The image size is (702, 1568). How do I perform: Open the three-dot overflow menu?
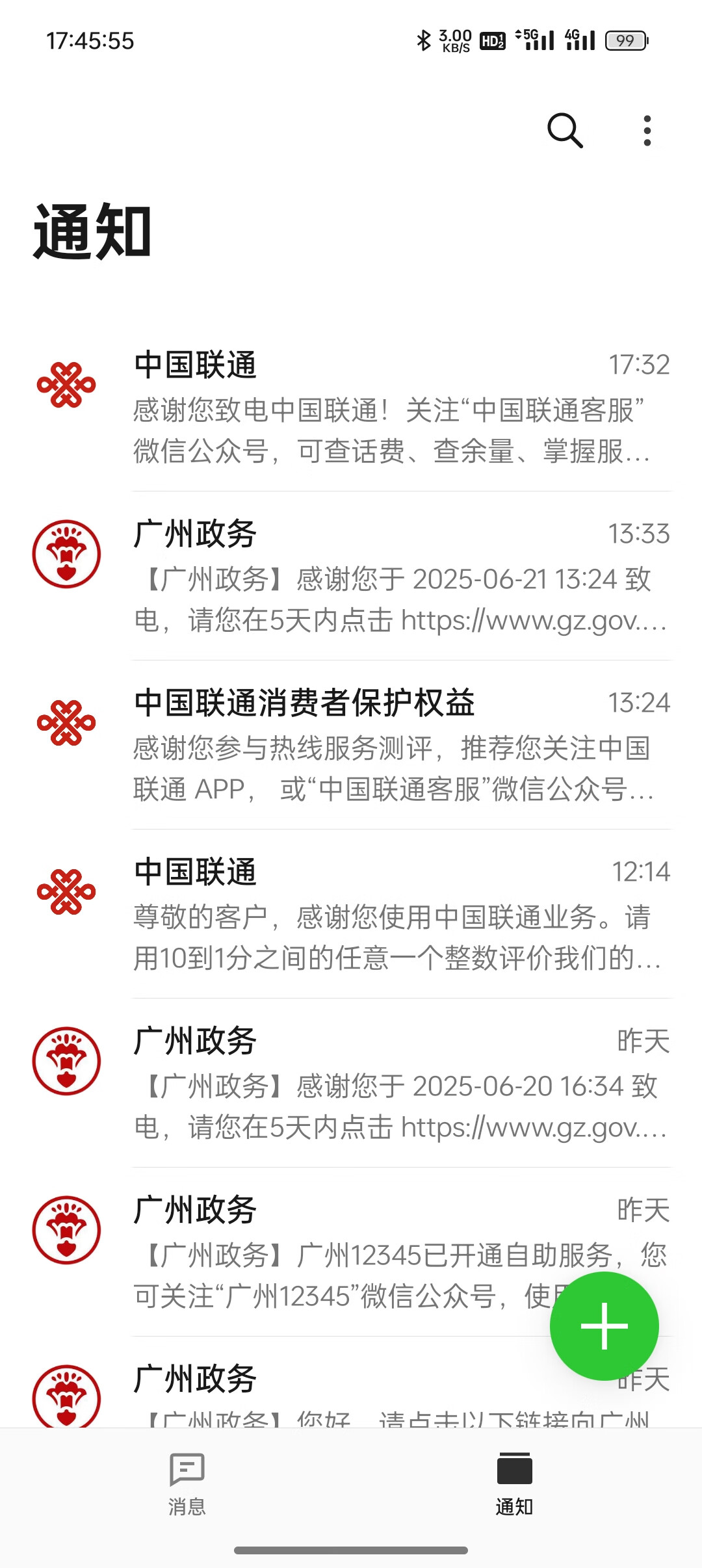[647, 131]
